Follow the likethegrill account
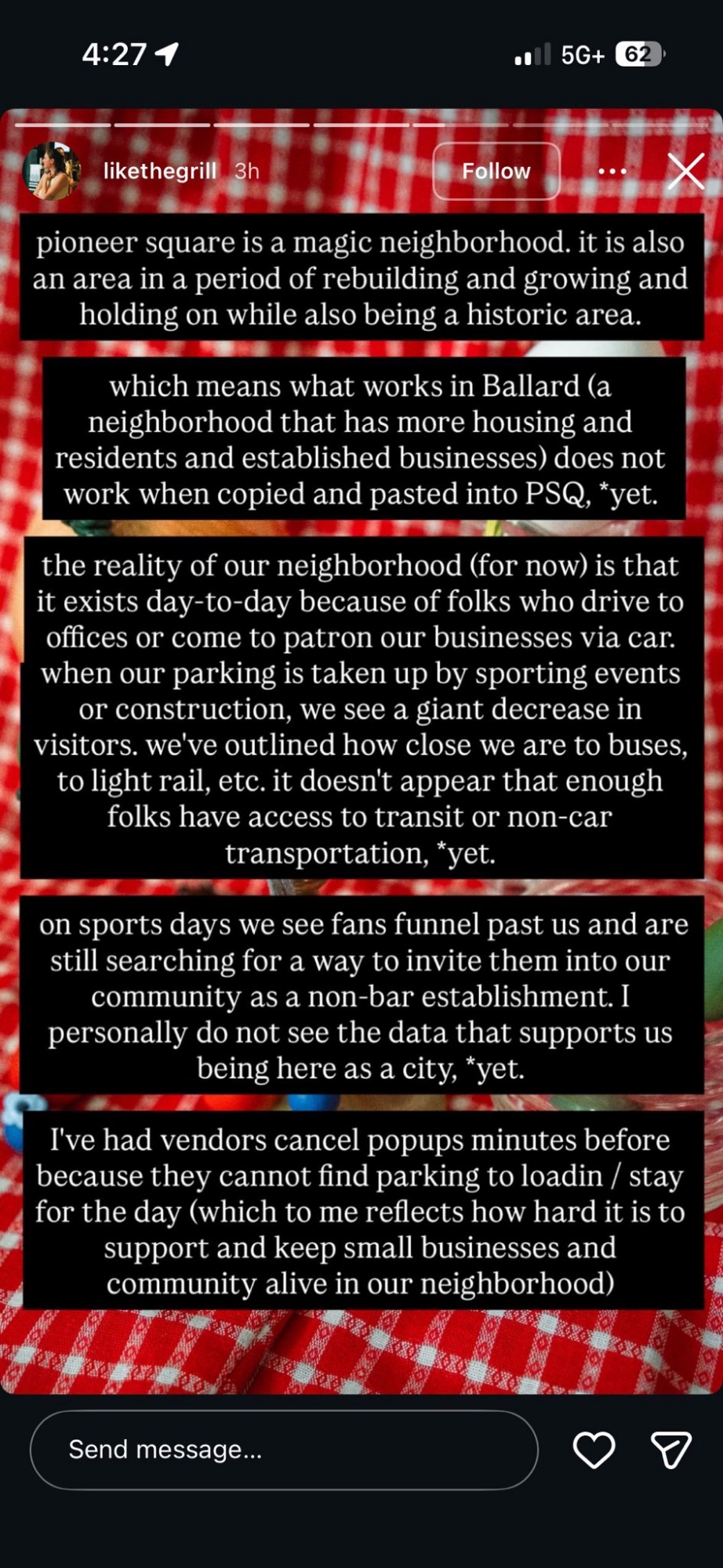 [x=496, y=171]
